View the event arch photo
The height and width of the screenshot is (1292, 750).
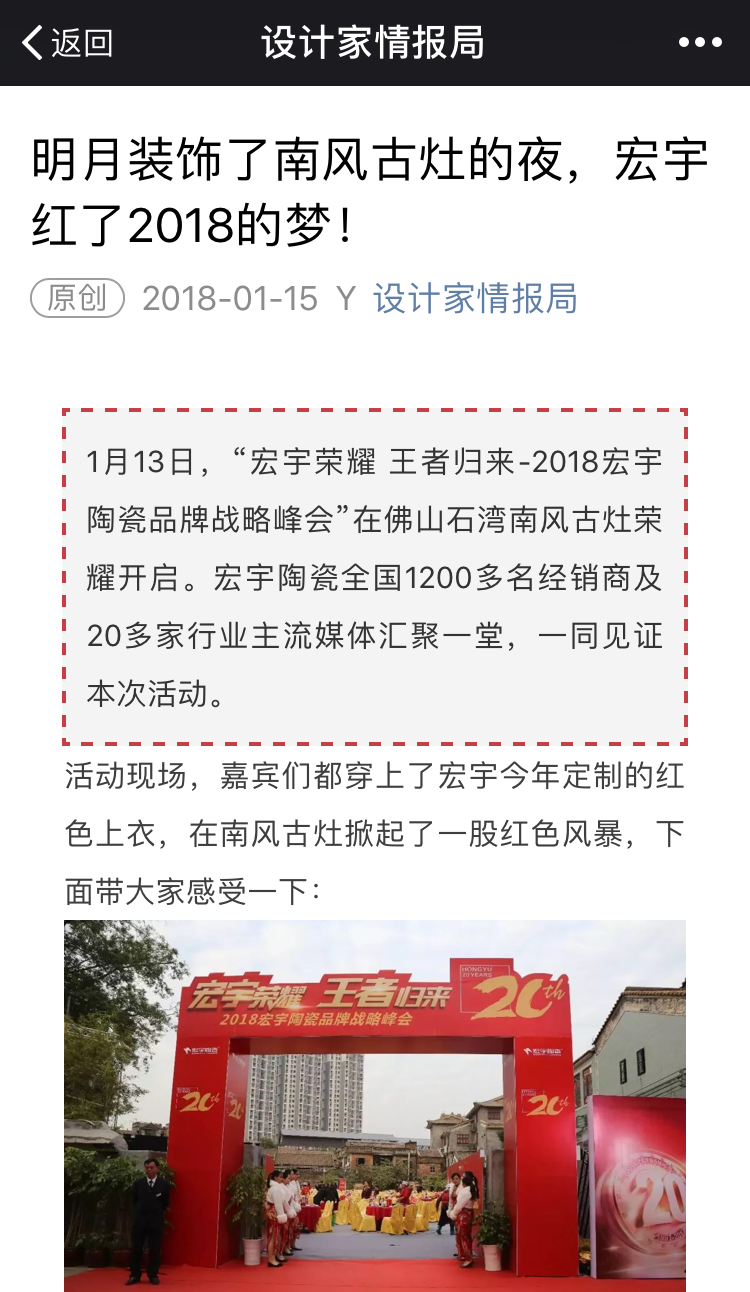[375, 1105]
